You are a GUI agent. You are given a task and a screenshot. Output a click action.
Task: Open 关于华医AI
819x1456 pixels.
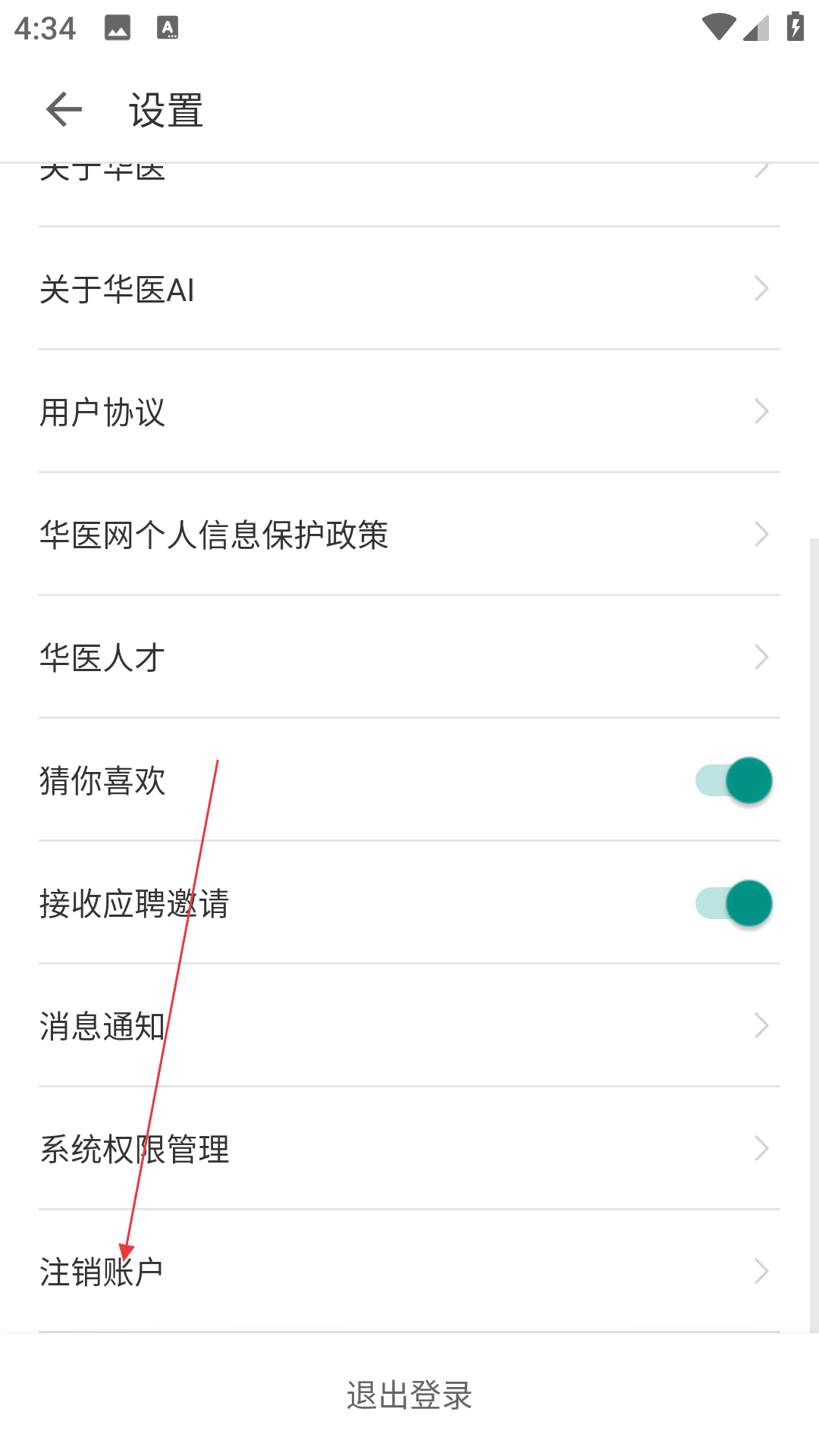coord(409,289)
